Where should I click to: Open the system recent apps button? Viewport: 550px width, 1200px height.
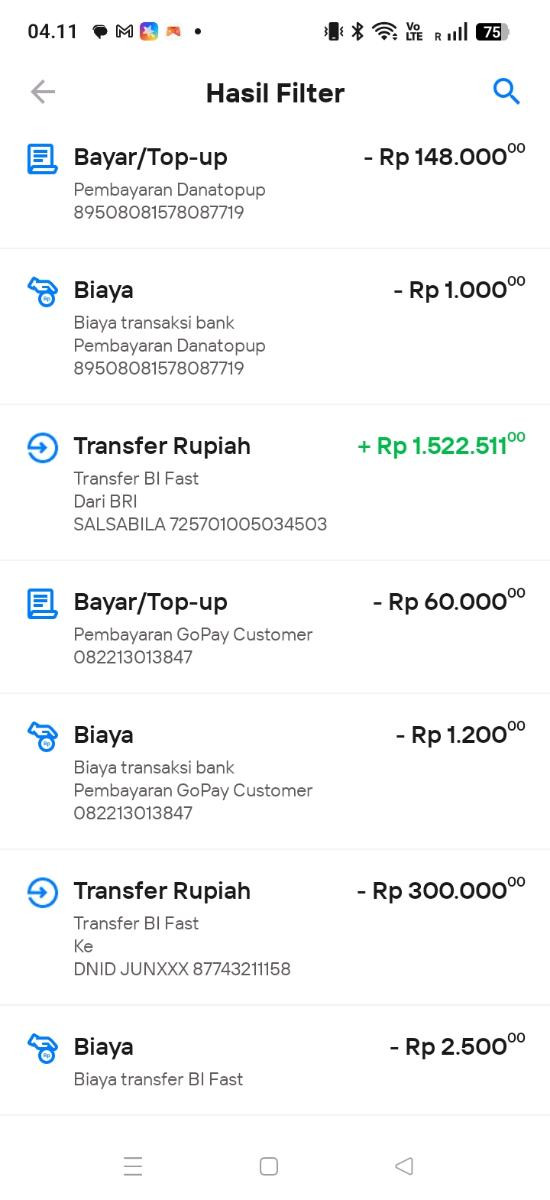coord(133,1166)
